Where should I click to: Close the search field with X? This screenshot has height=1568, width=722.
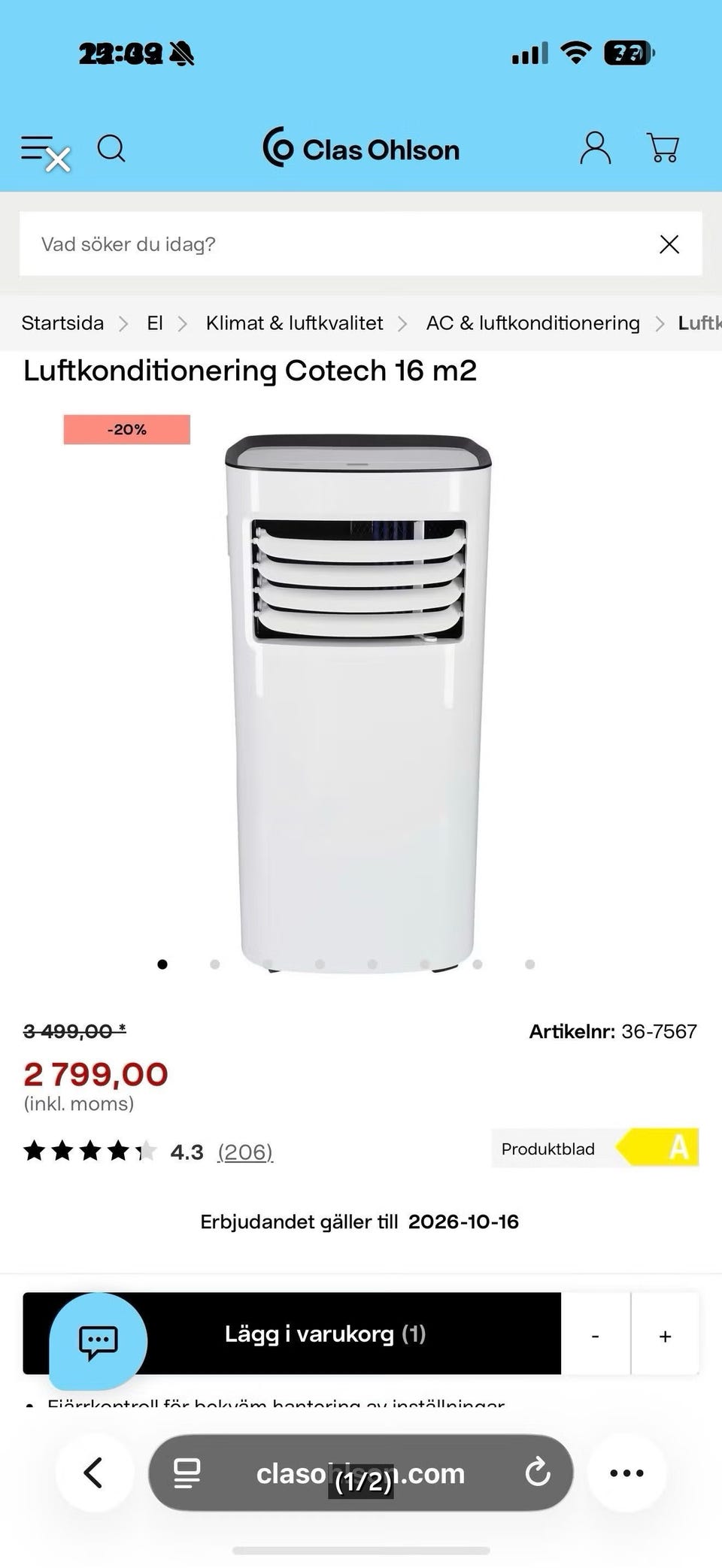(x=669, y=244)
